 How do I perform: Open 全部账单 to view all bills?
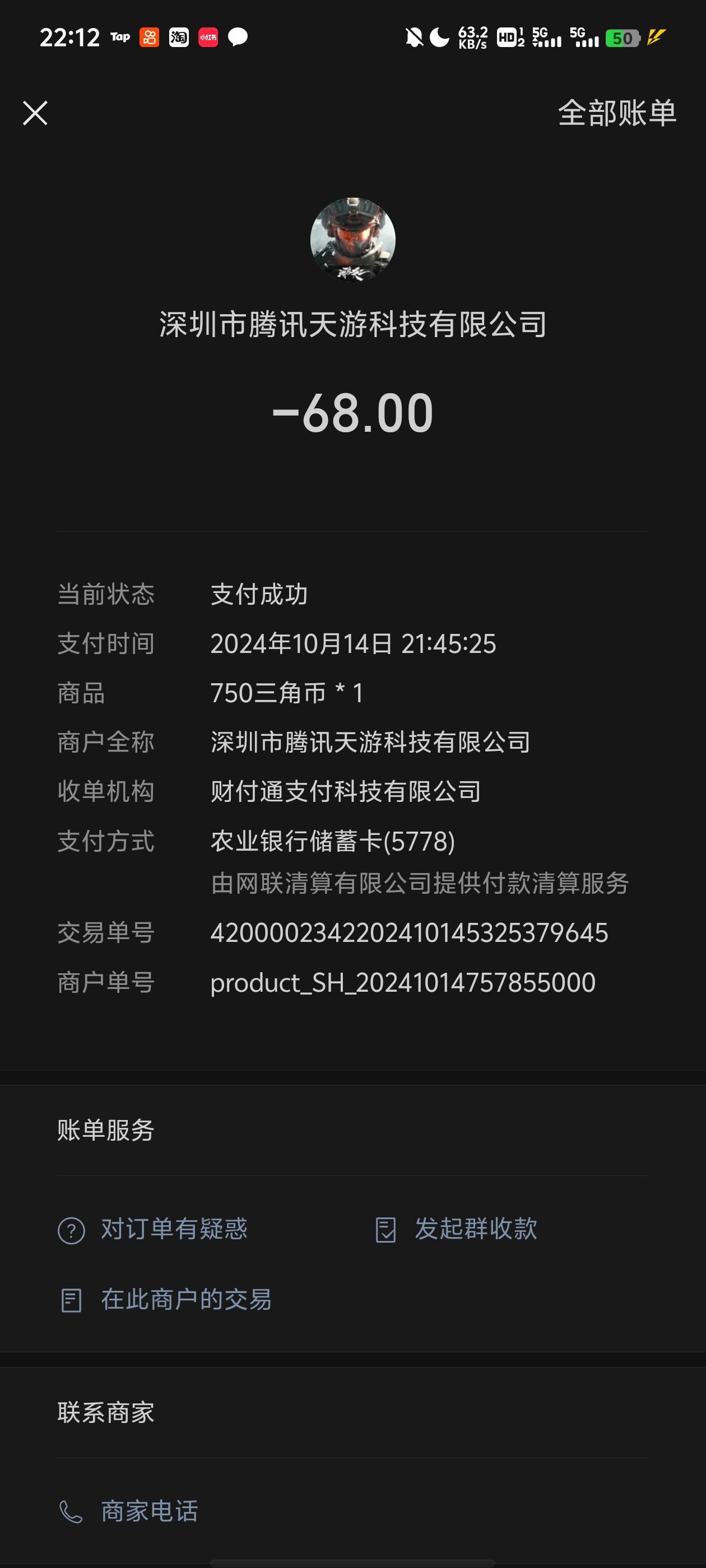[616, 113]
